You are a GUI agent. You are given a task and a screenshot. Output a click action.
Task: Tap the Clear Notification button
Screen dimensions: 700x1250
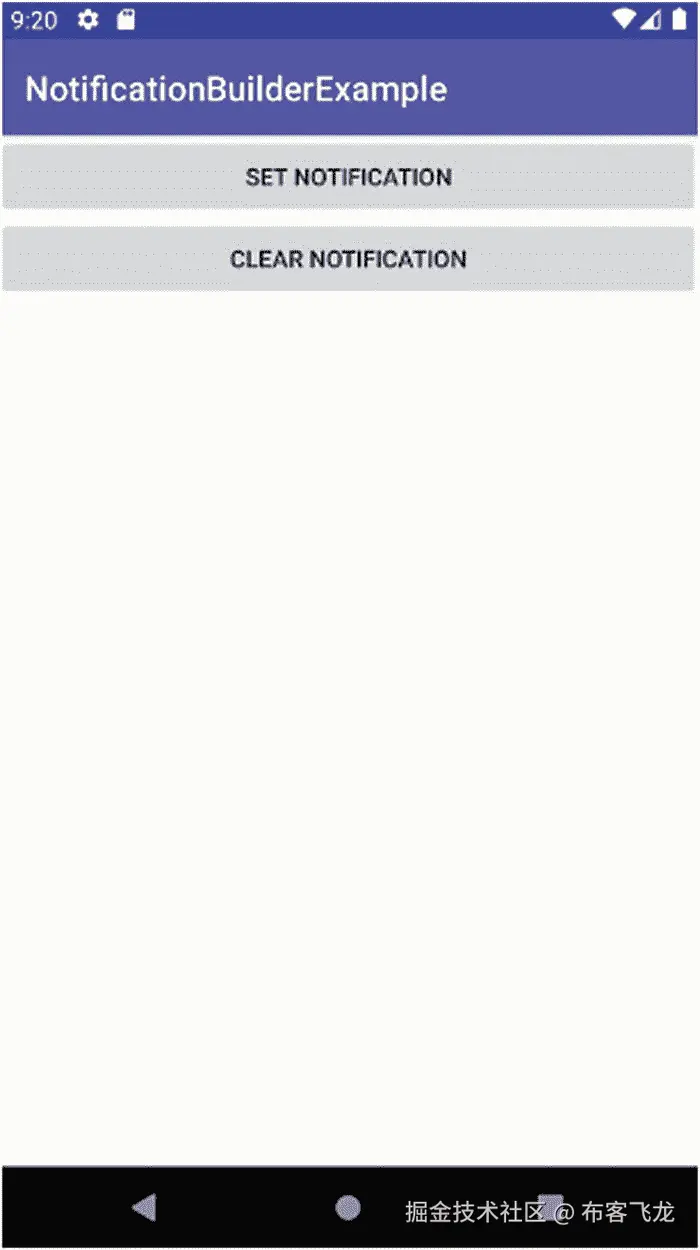click(348, 259)
